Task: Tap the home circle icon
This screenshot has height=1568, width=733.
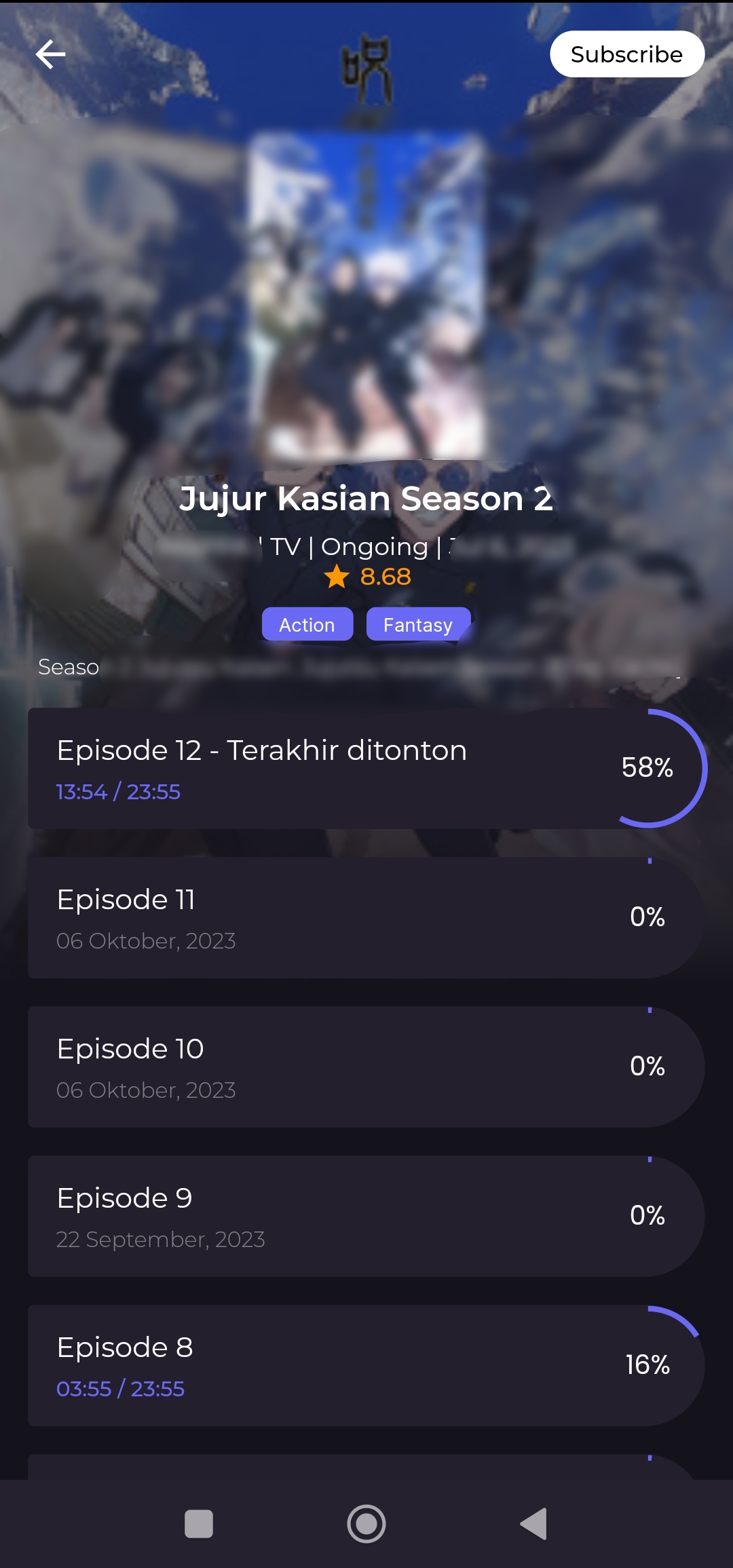Action: 366,1525
